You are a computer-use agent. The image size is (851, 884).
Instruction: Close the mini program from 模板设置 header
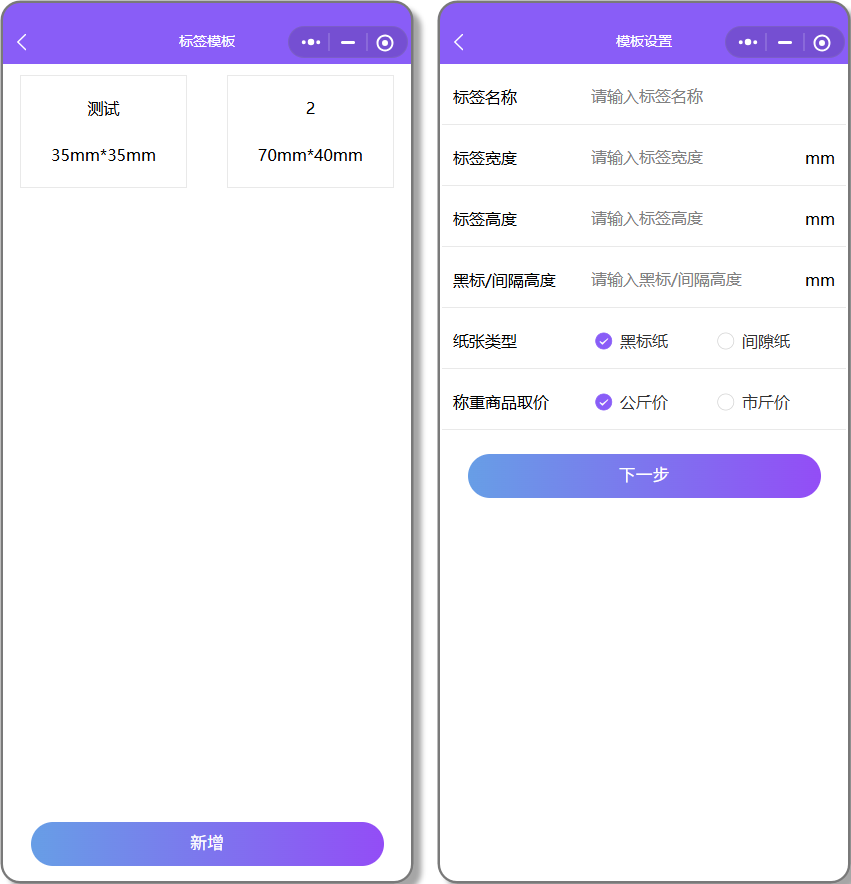(x=822, y=42)
